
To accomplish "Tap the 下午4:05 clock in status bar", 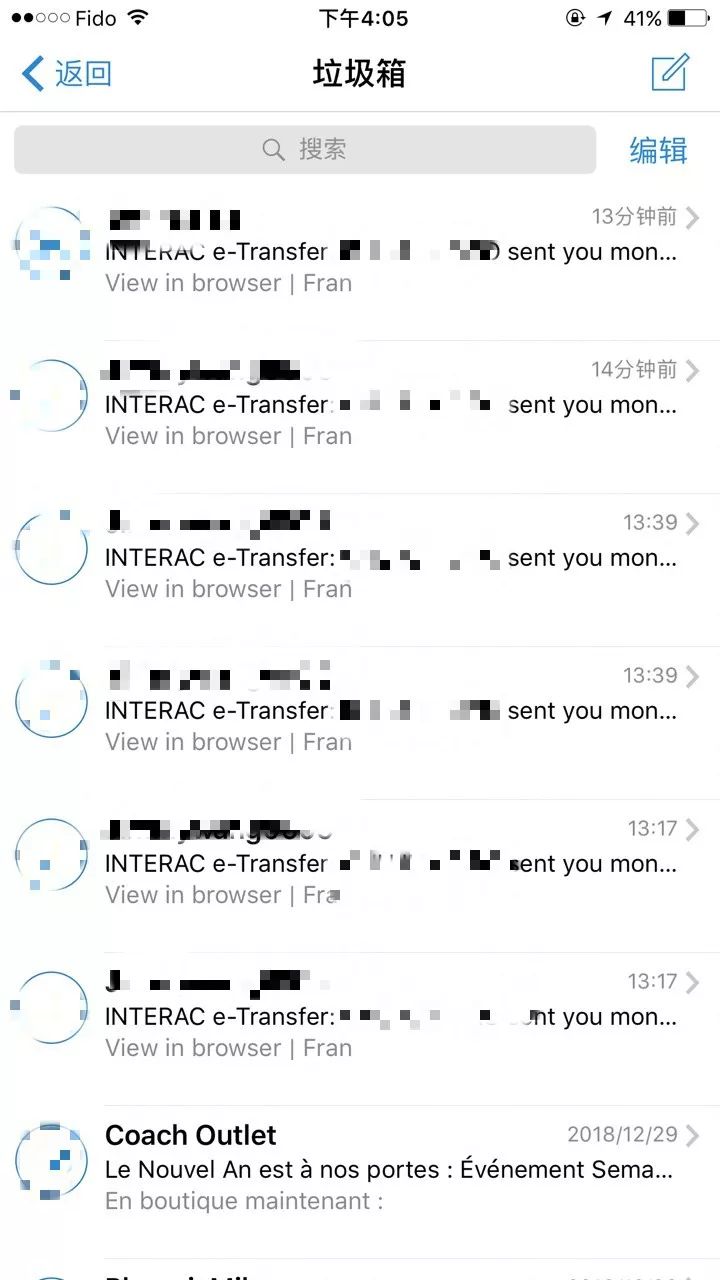I will coord(360,16).
